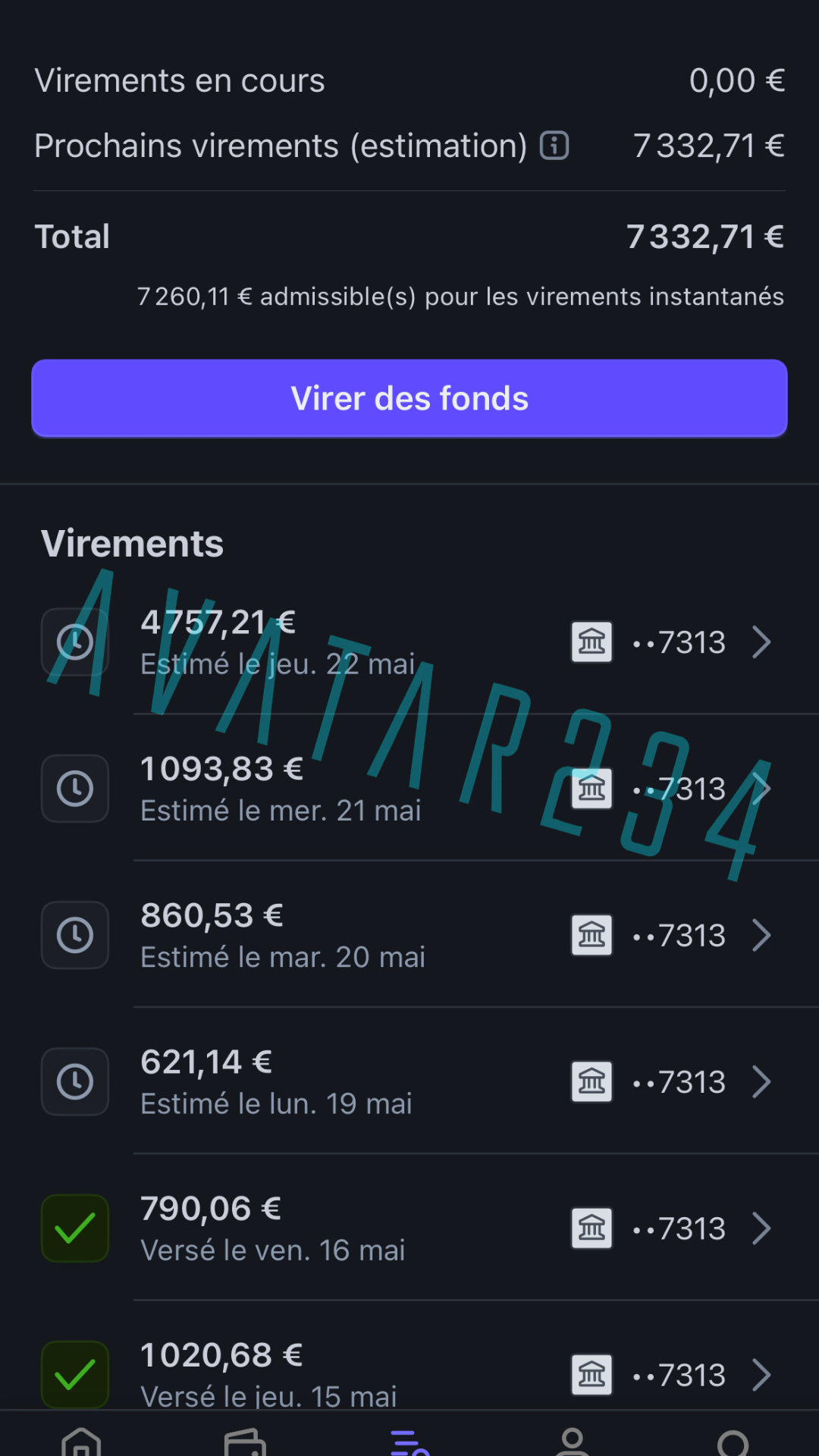The height and width of the screenshot is (1456, 819).
Task: Open the search tab
Action: click(734, 1442)
